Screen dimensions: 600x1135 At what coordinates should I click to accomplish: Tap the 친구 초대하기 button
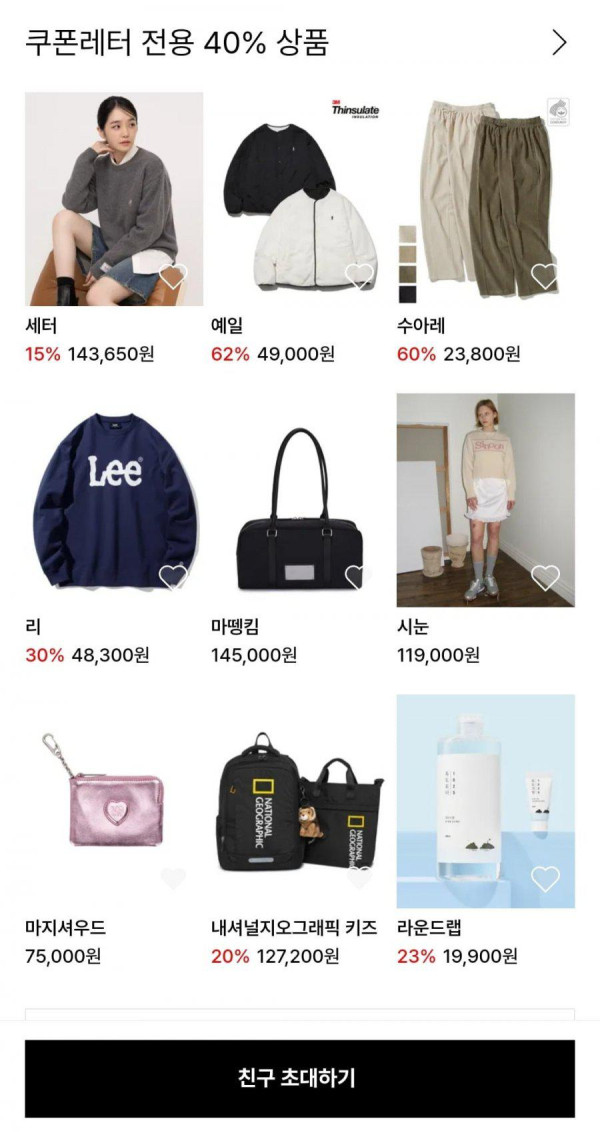(299, 1078)
